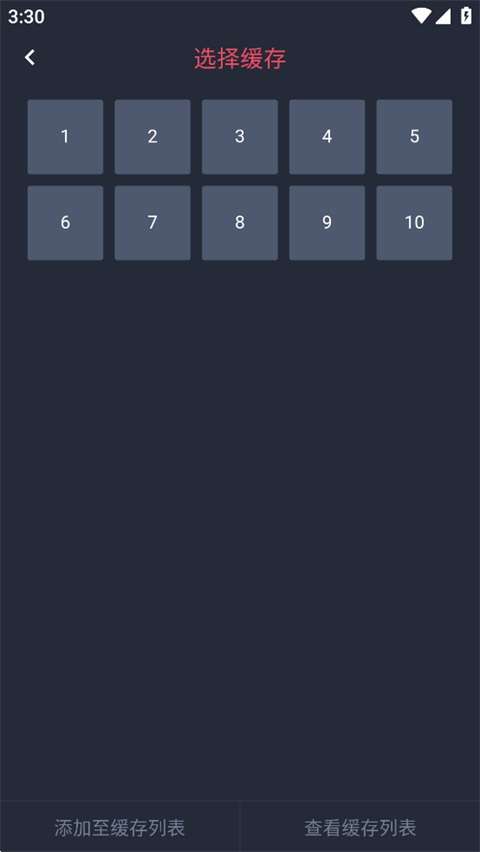Select episode 6 tile
480x852 pixels.
(x=65, y=223)
